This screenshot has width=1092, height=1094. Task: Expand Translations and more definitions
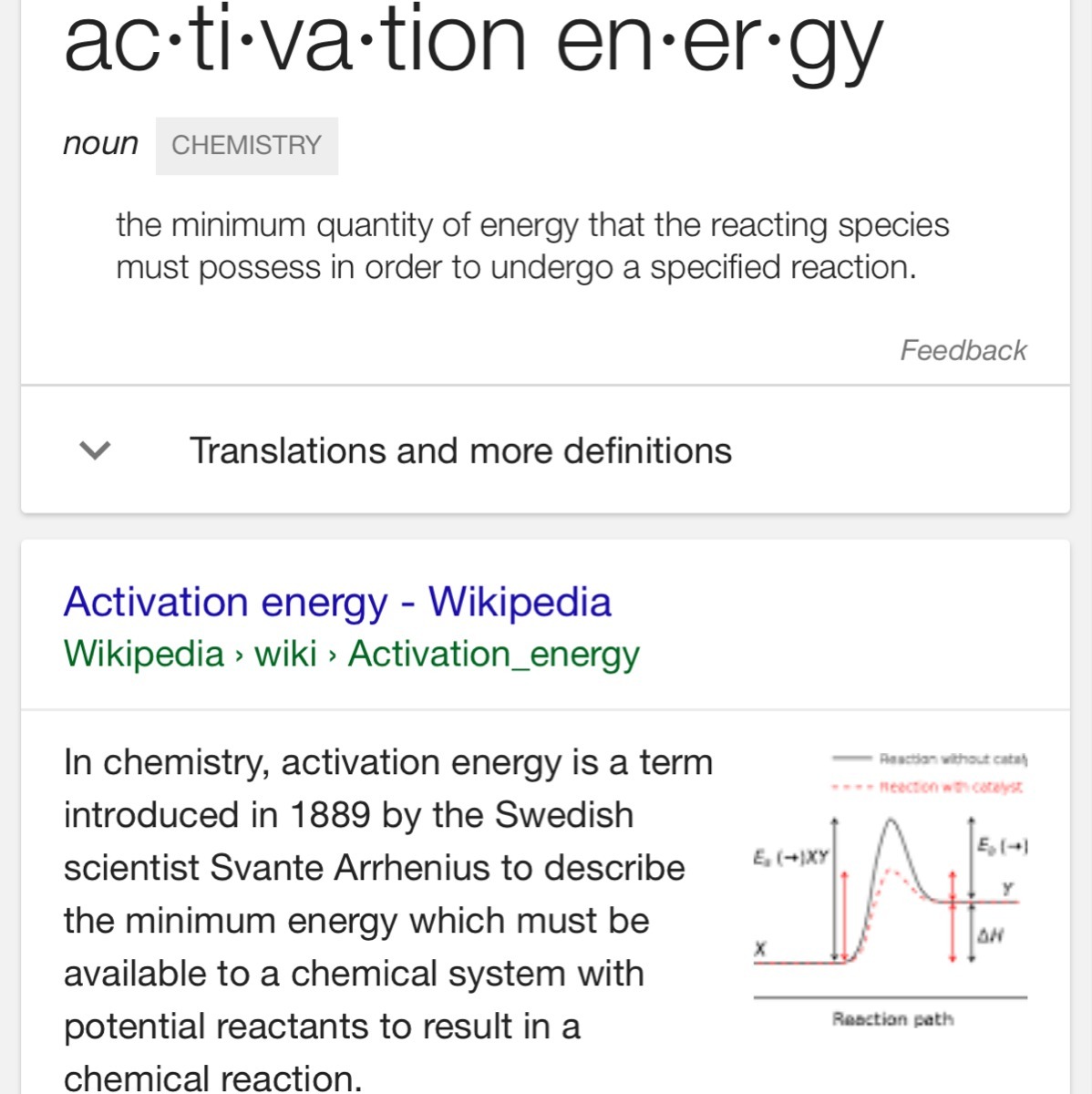click(459, 450)
